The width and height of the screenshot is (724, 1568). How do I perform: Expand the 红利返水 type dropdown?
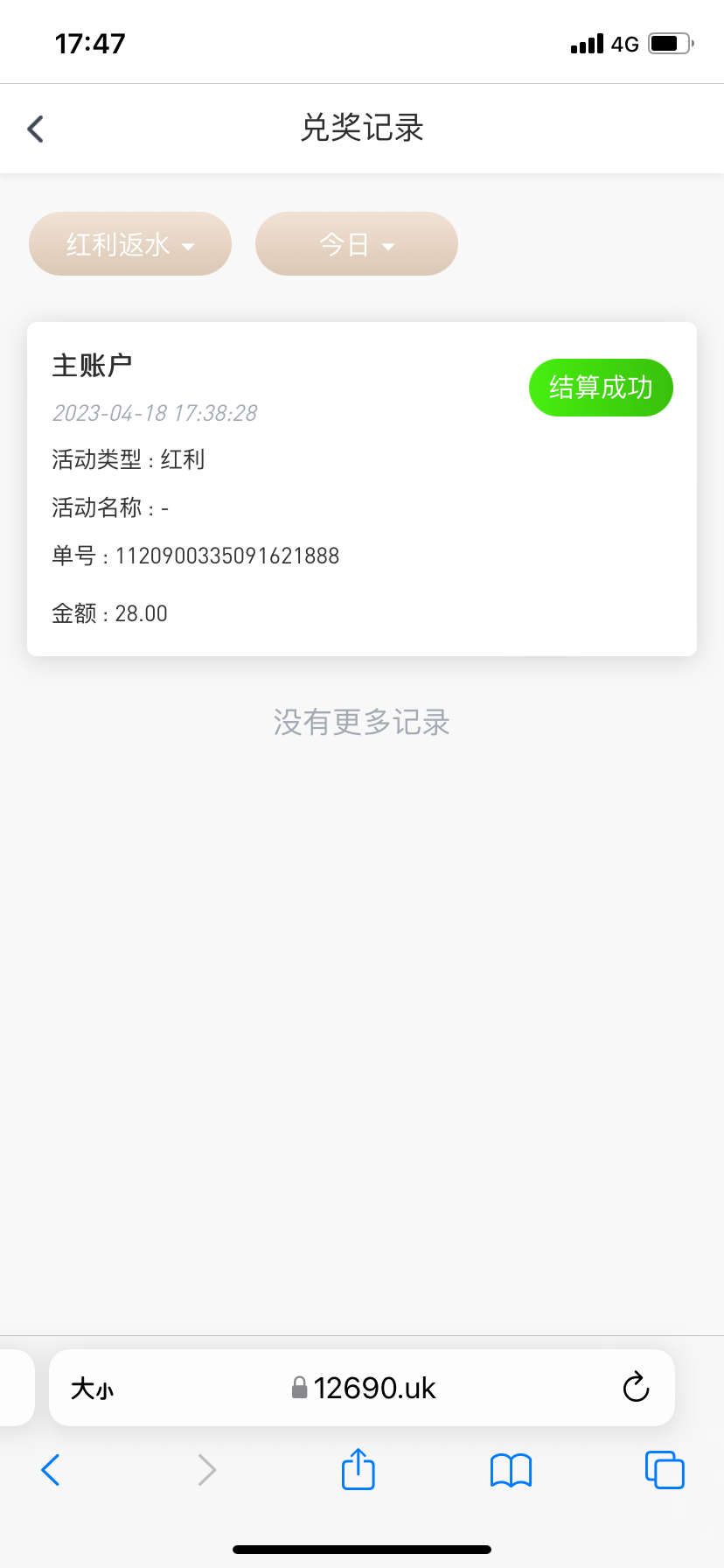click(130, 244)
